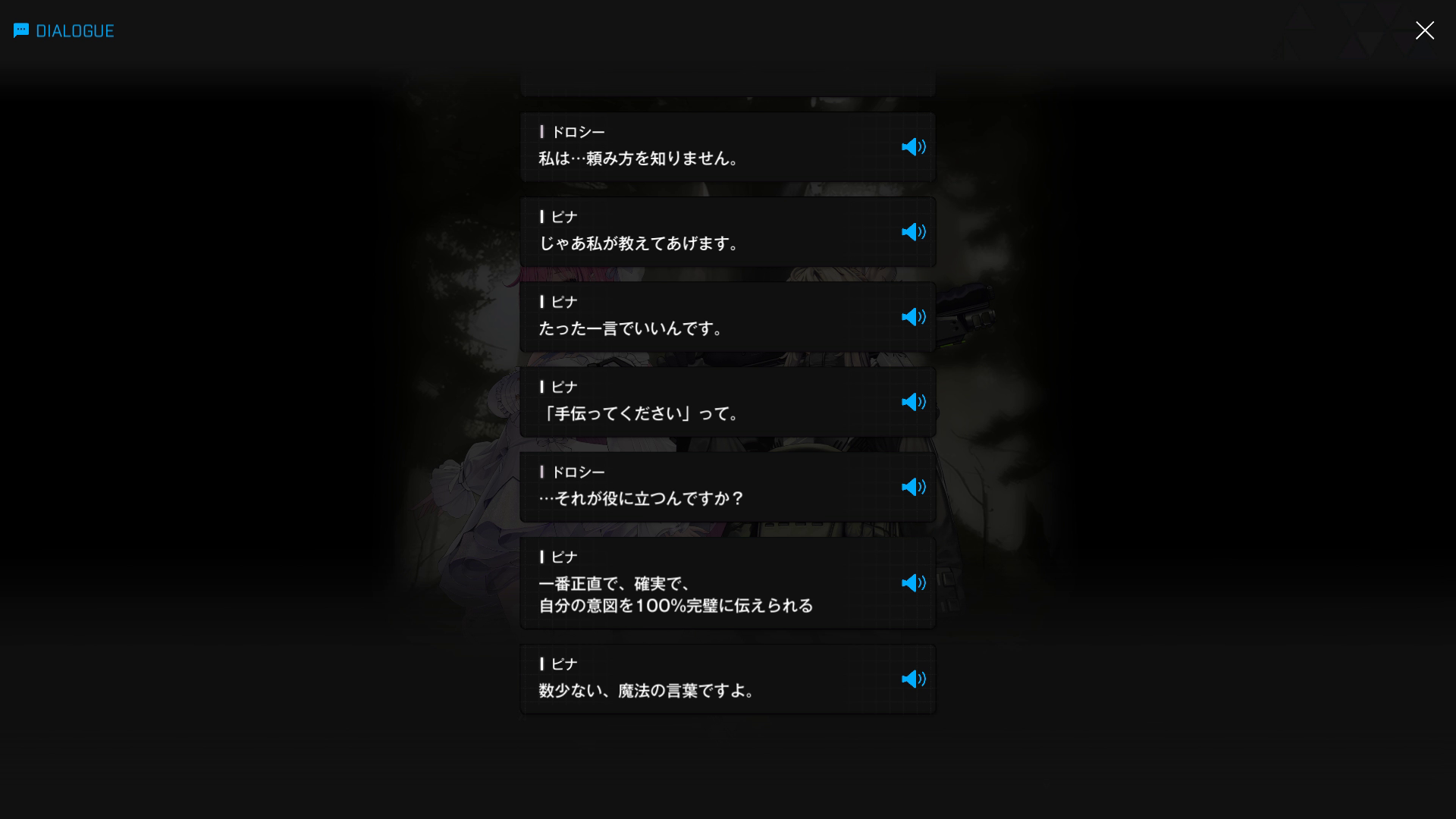
Task: Play voice for …それが役に立つんですか？
Action: coord(913,487)
